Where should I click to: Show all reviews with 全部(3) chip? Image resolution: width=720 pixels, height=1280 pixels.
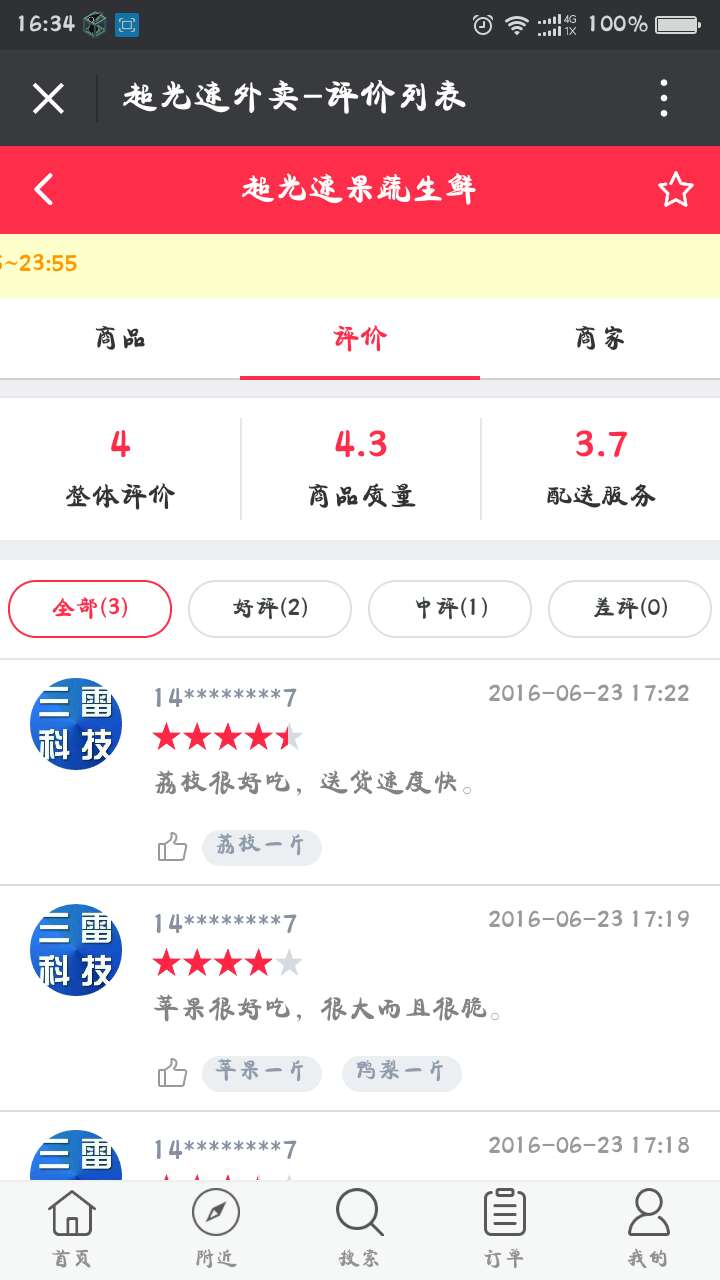click(90, 608)
